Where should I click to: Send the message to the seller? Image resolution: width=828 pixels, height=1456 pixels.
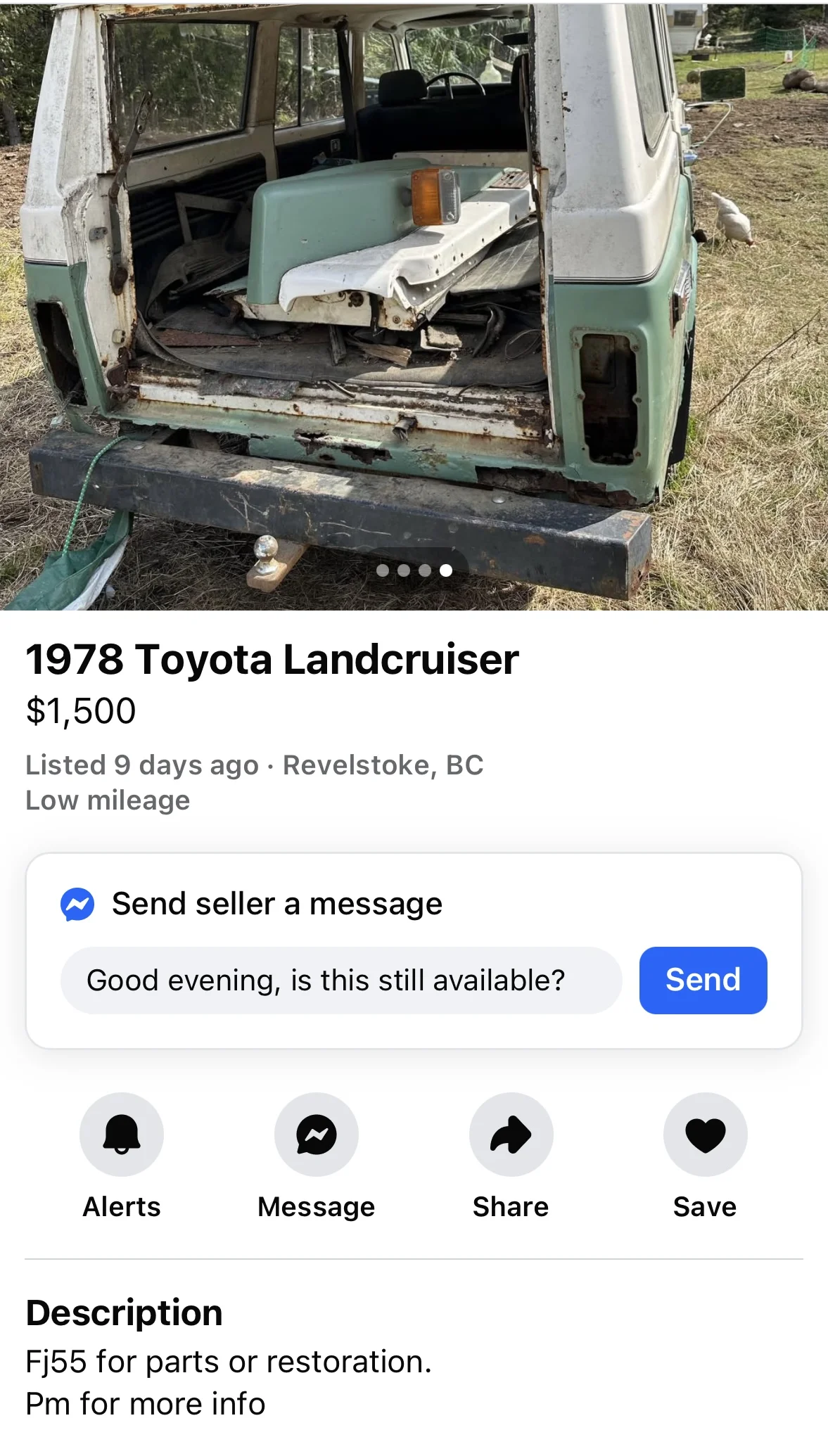coord(703,980)
